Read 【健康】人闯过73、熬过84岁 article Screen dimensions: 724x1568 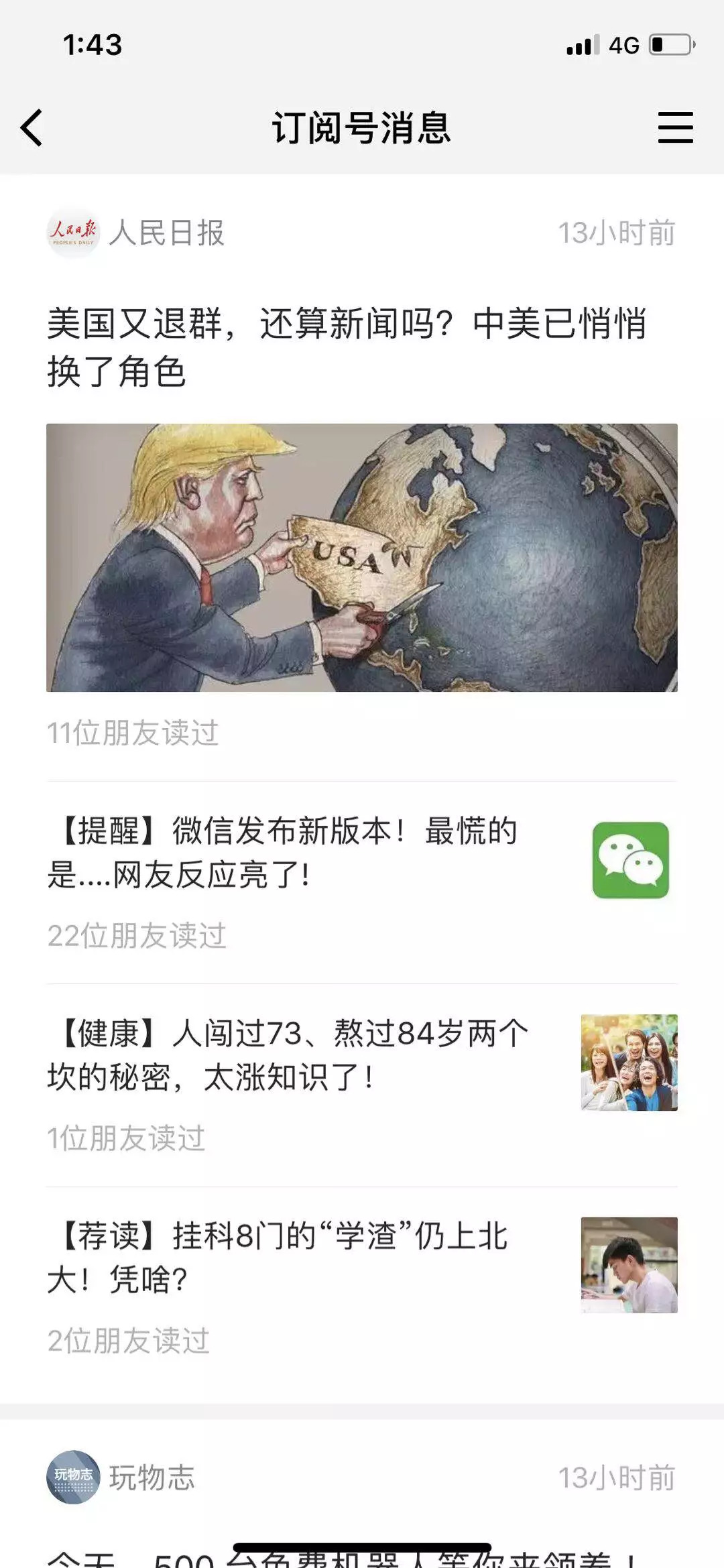point(288,1055)
